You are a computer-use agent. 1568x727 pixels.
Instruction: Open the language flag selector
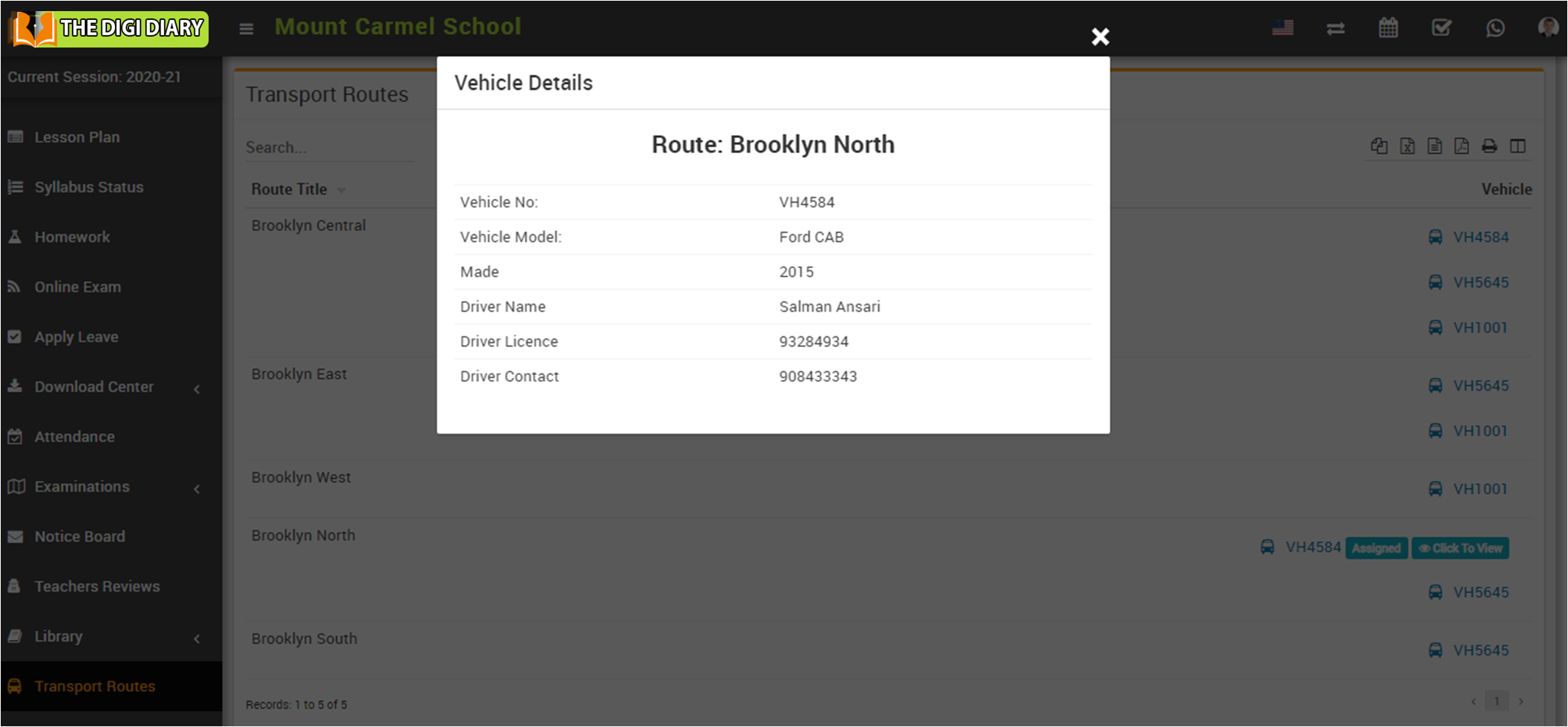pyautogui.click(x=1282, y=28)
